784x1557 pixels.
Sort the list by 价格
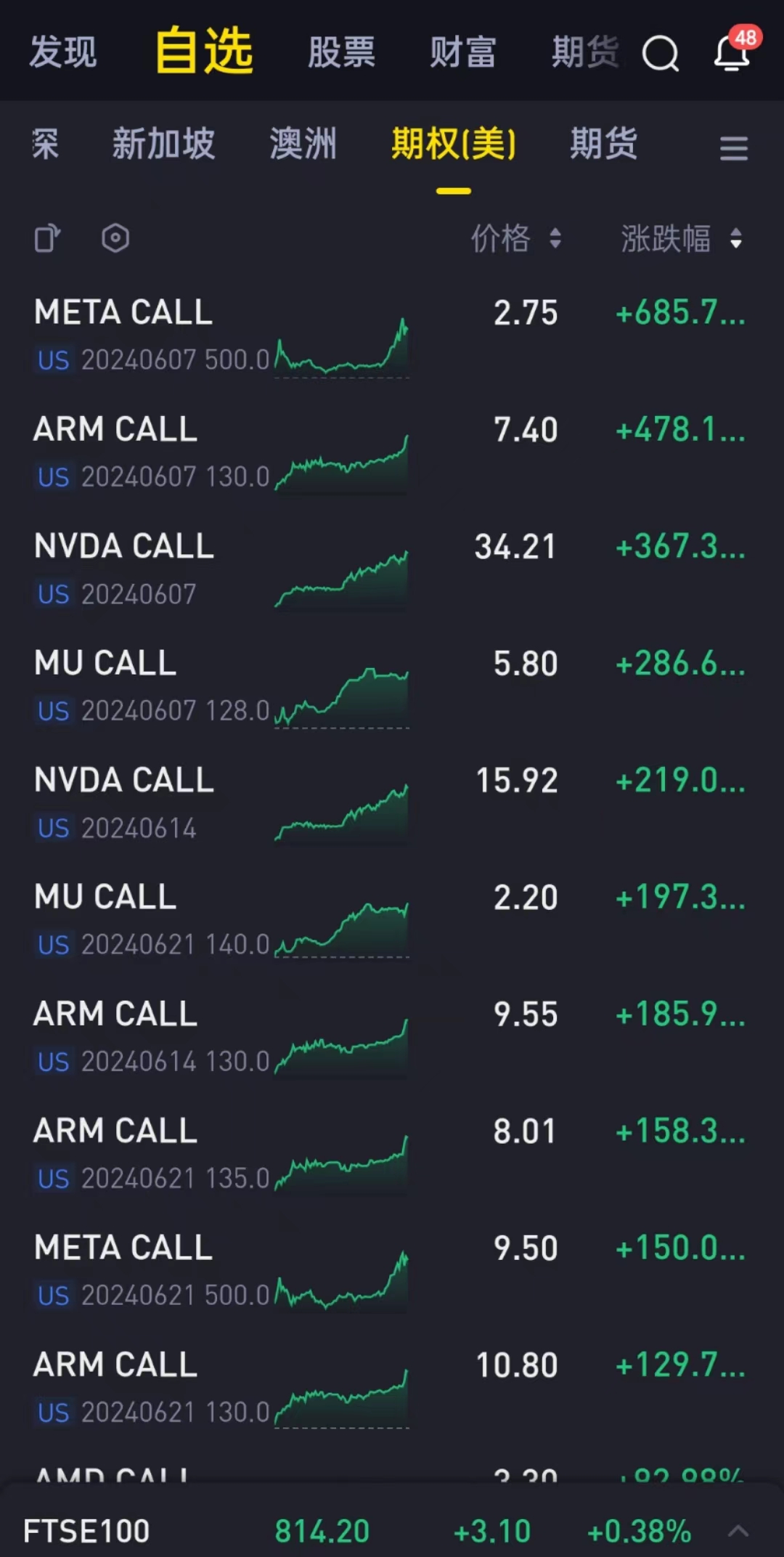(516, 238)
